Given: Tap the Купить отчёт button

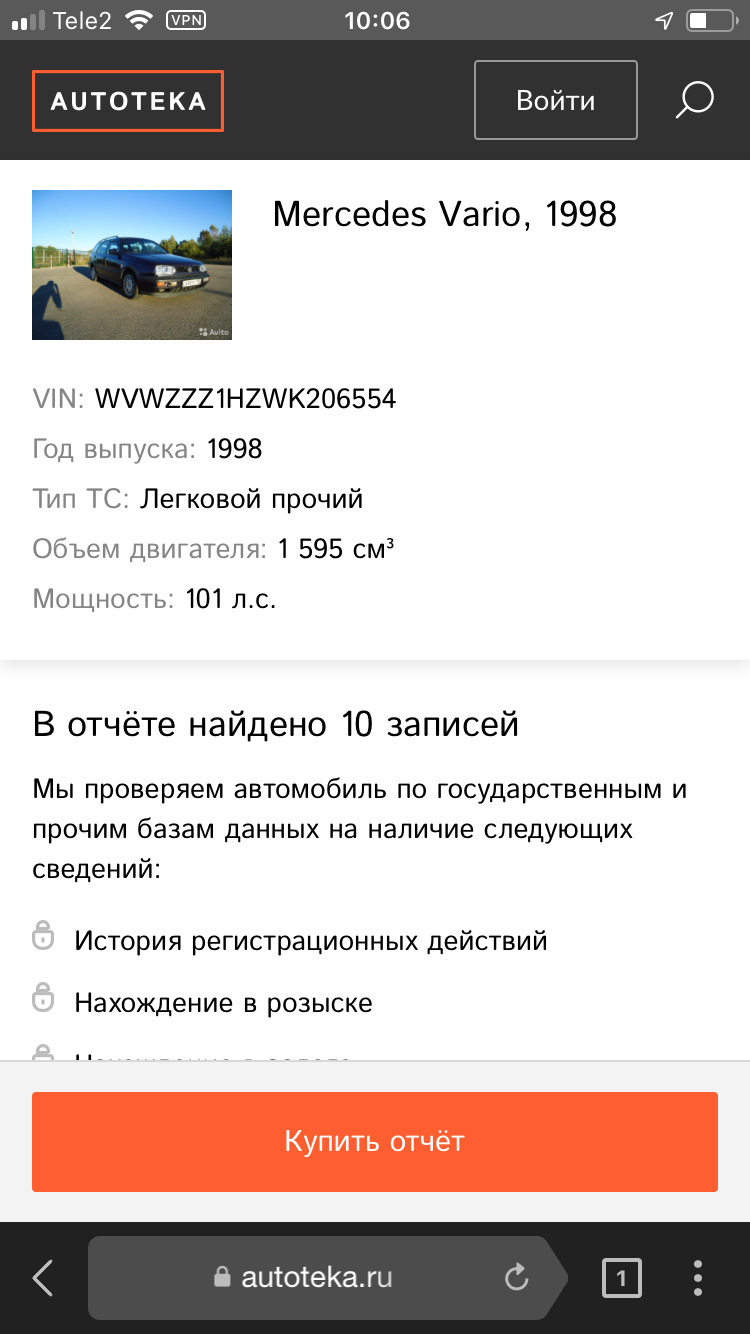Looking at the screenshot, I should click(x=375, y=1141).
